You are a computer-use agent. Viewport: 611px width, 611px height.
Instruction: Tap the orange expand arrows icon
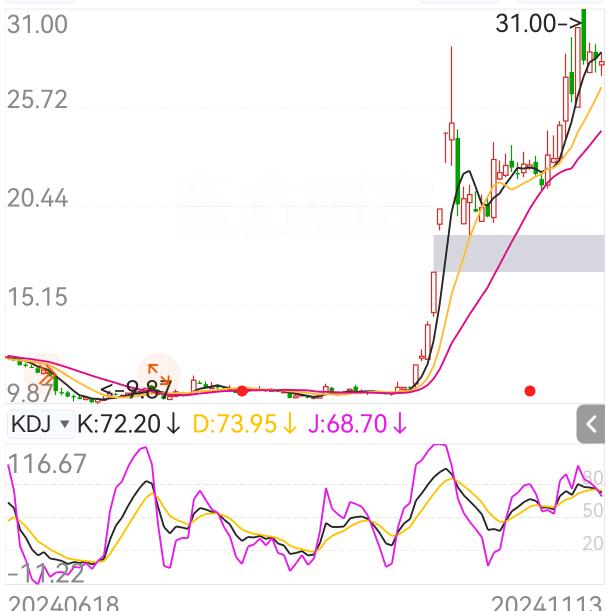pyautogui.click(x=159, y=374)
